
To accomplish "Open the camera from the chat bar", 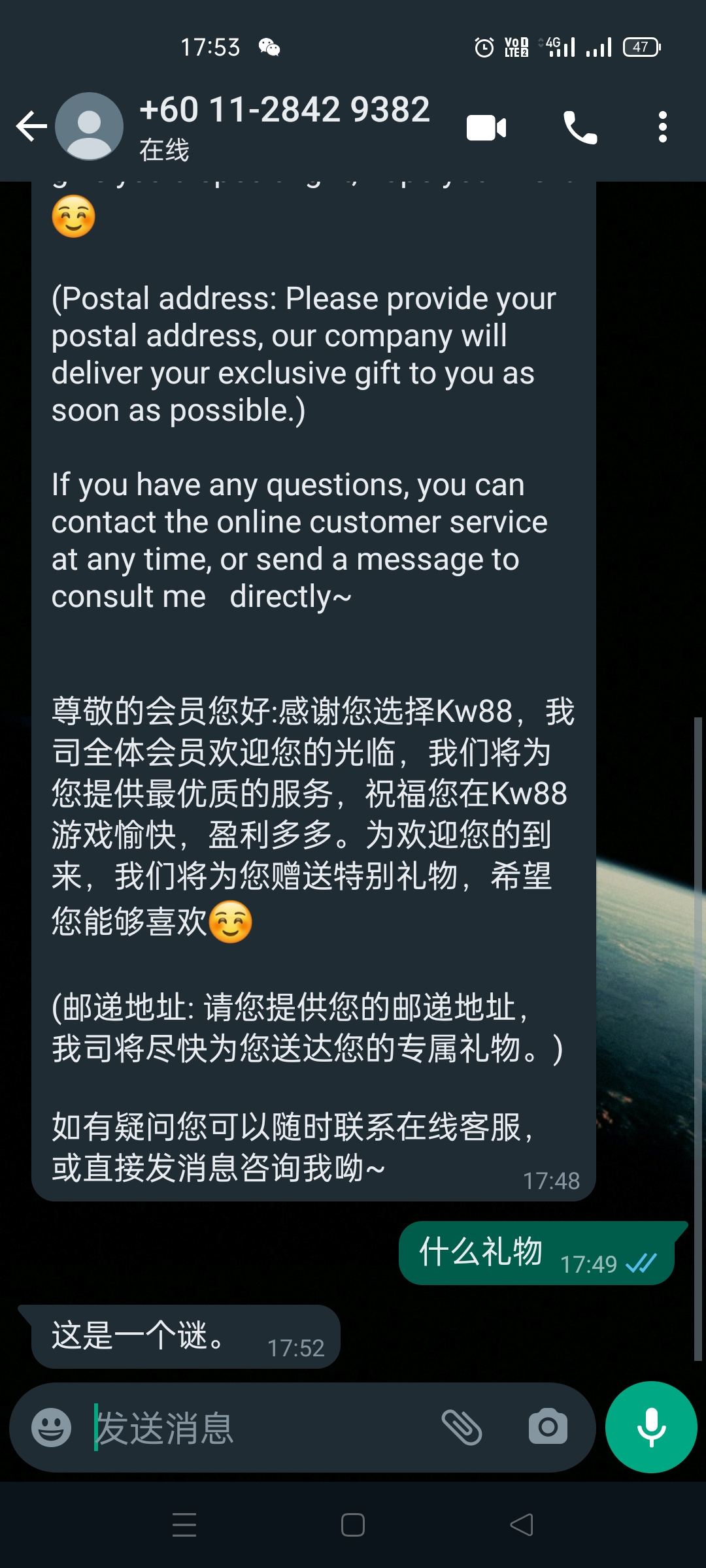I will [548, 1427].
